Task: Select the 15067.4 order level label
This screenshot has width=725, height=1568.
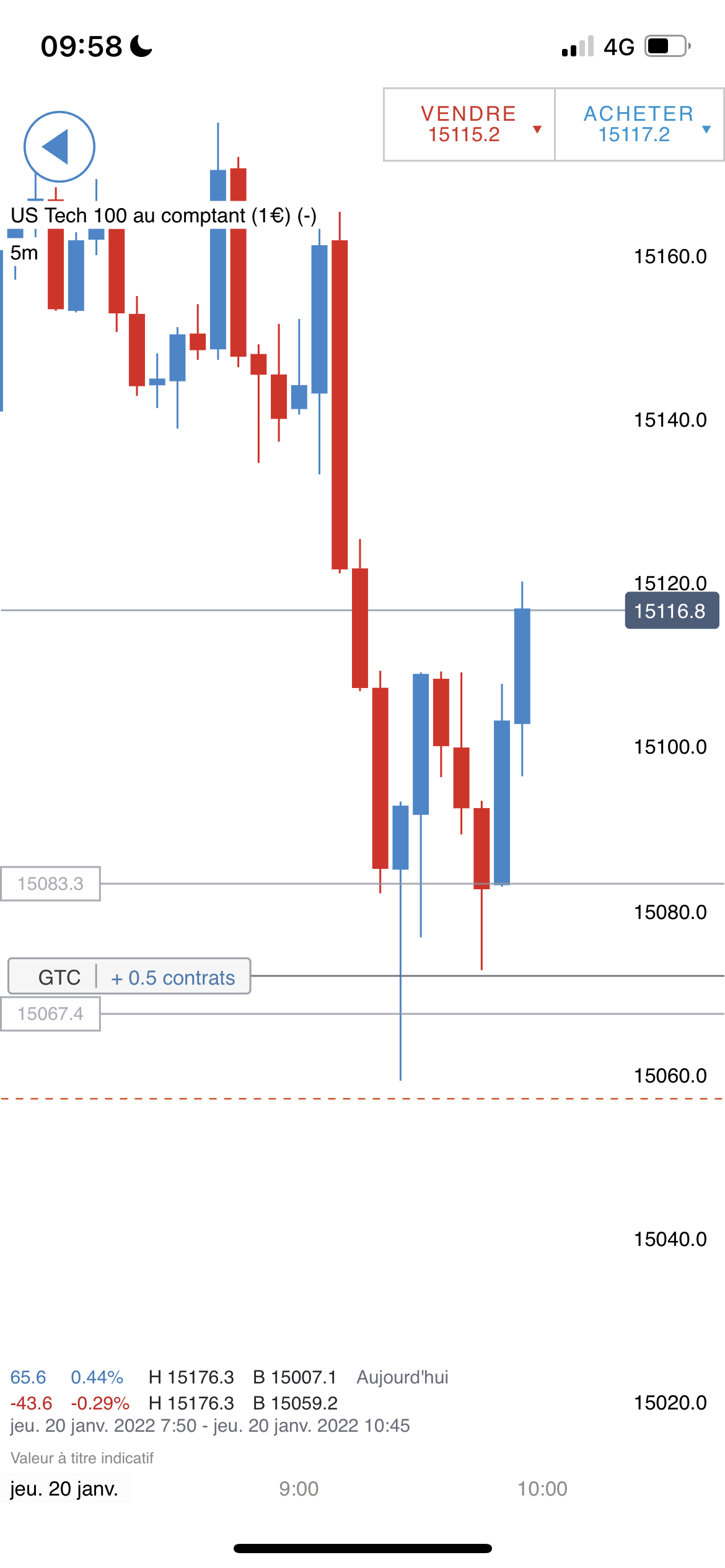Action: [x=50, y=1014]
